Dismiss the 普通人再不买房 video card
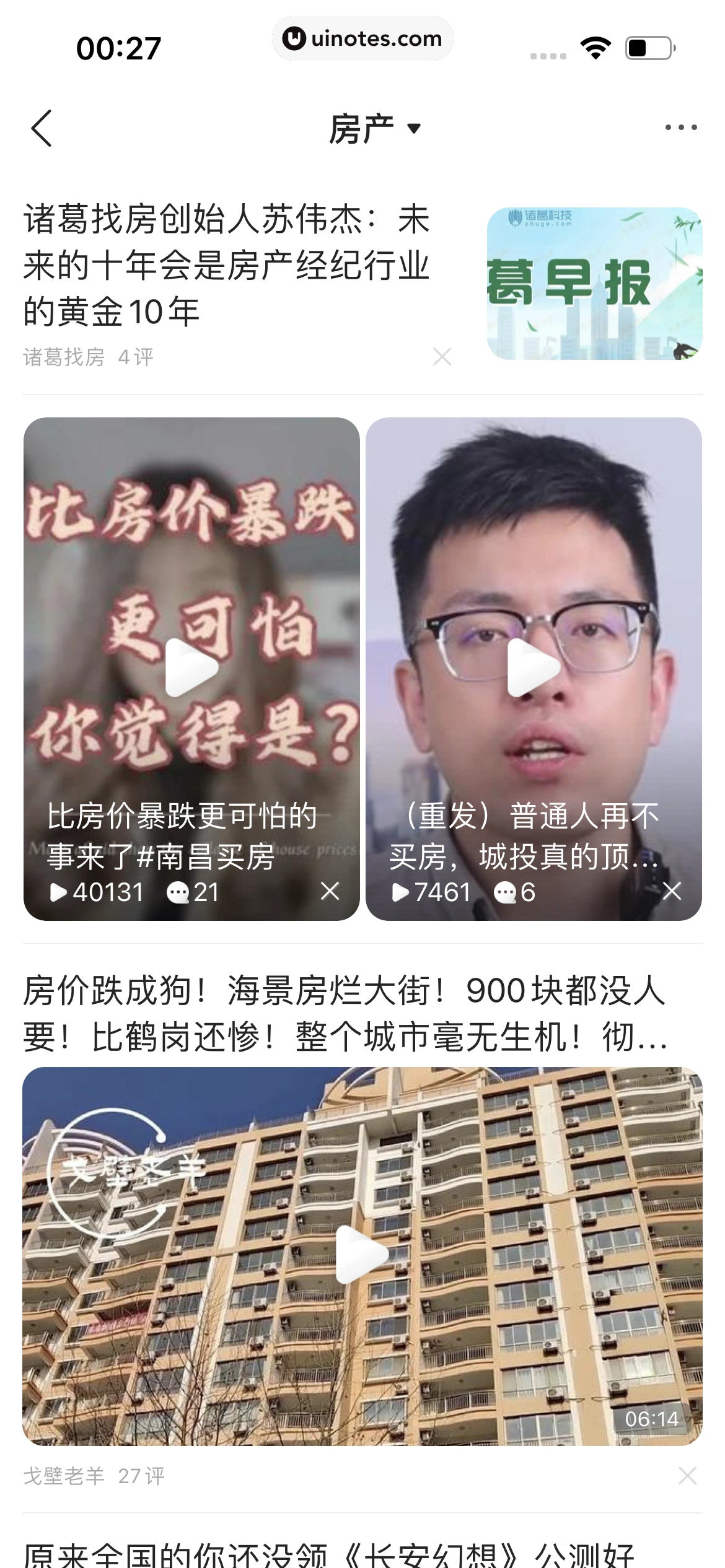Image resolution: width=725 pixels, height=1568 pixels. pos(672,891)
